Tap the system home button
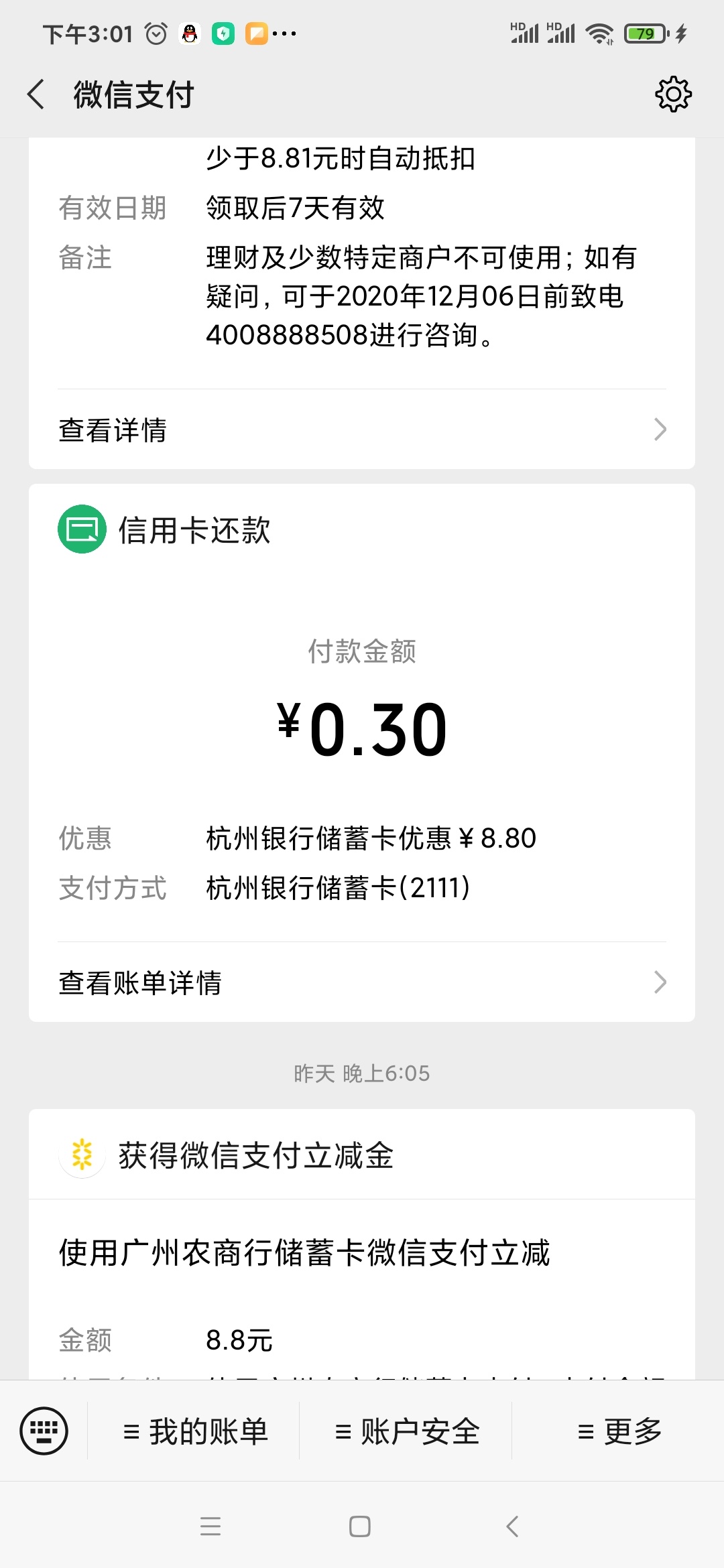The width and height of the screenshot is (724, 1568). 360,1526
